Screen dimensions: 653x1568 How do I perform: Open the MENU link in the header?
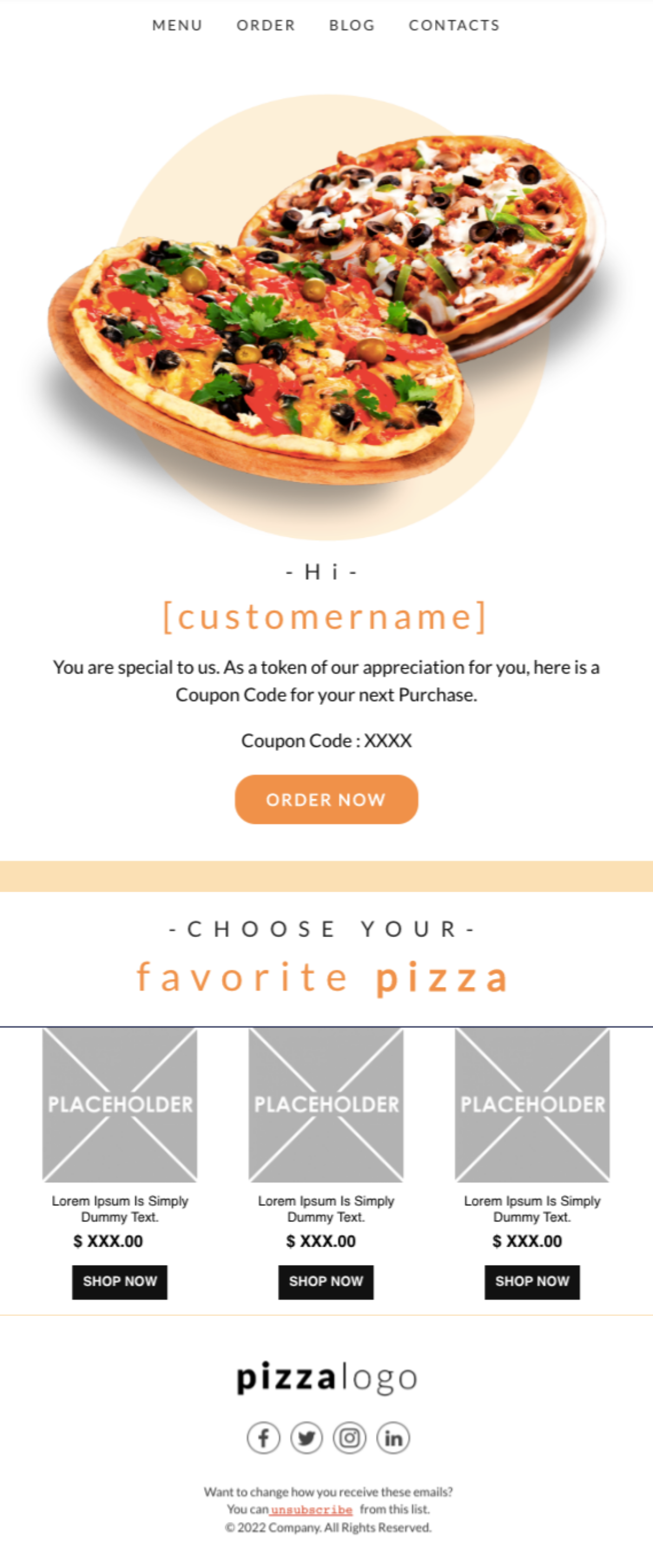click(x=177, y=25)
